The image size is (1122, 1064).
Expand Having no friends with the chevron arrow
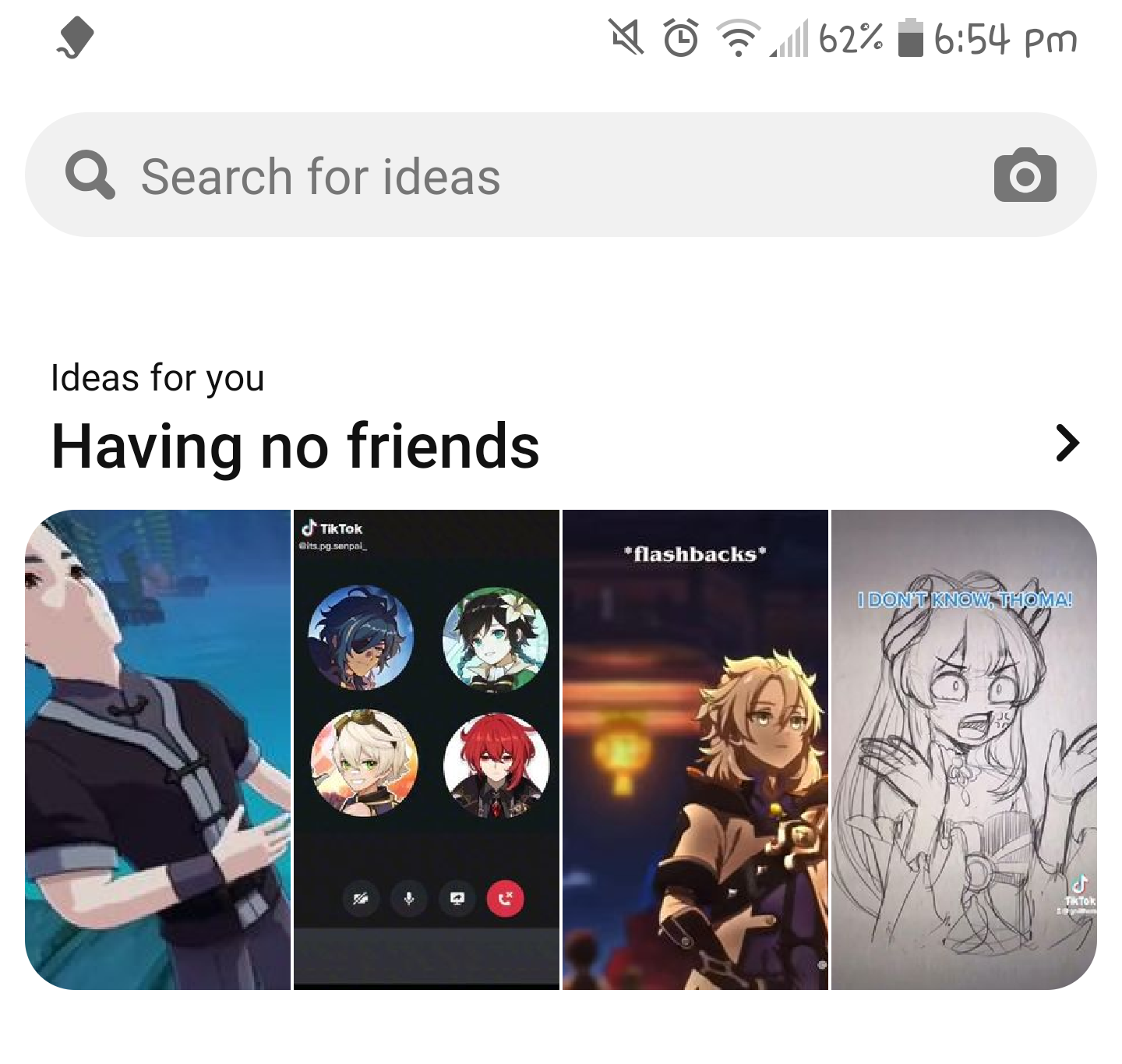pyautogui.click(x=1067, y=444)
